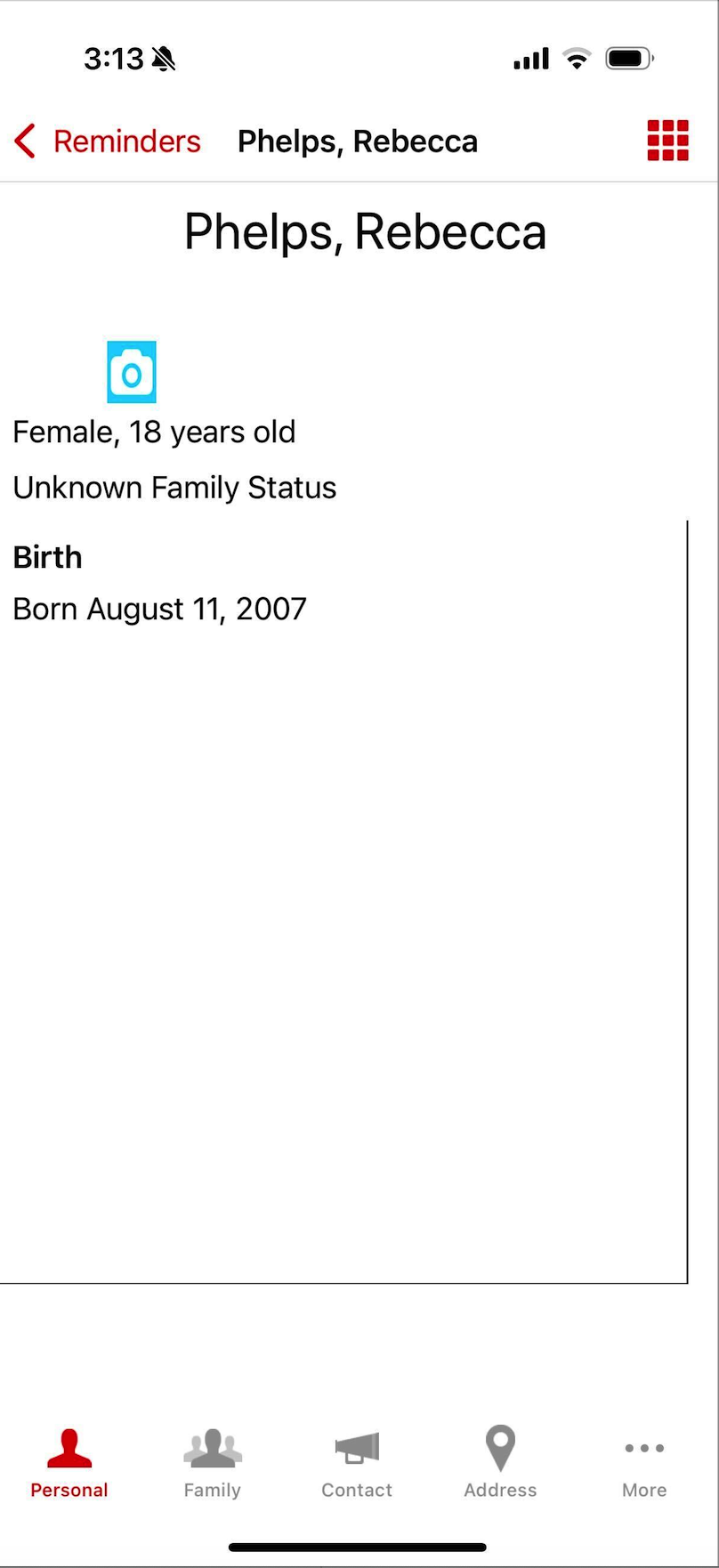Screen dimensions: 719x1568
Task: Open the red grid menu icon
Action: tap(667, 141)
